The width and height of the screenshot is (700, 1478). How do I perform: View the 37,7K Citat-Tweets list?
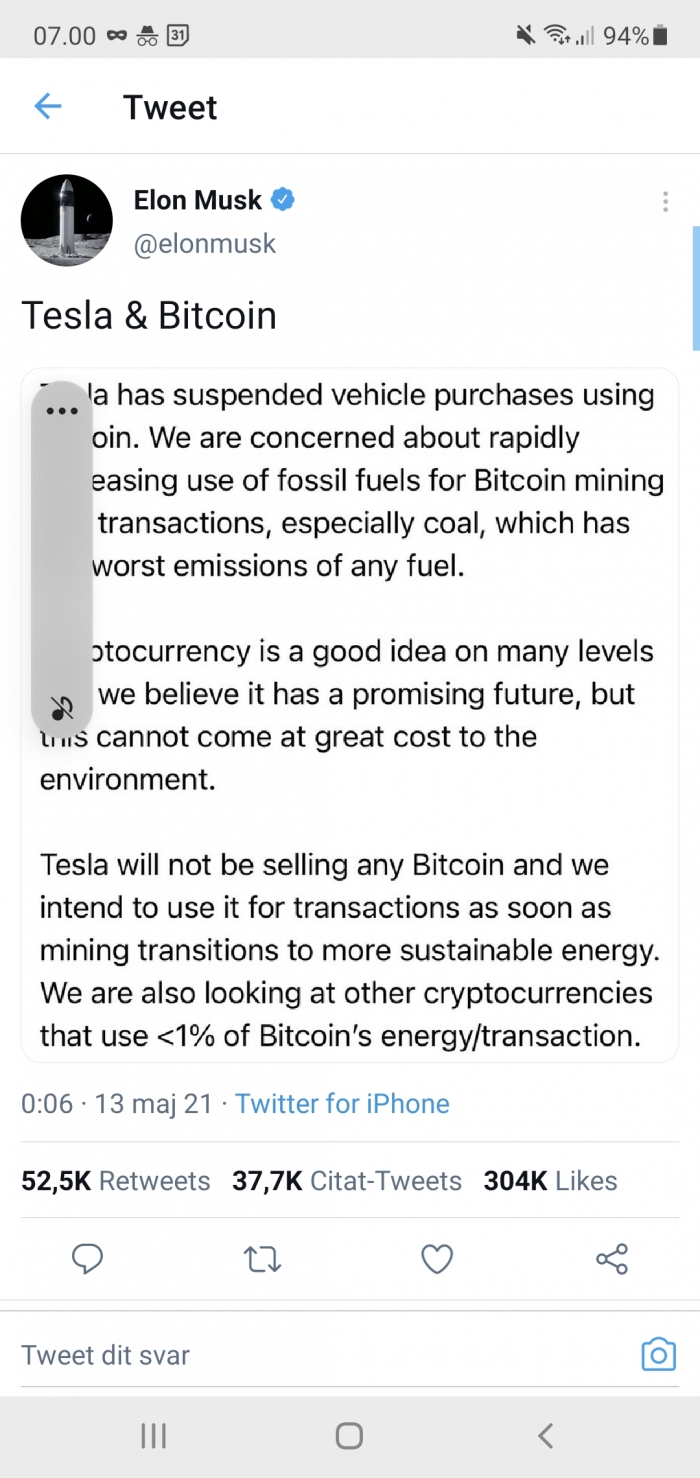(x=347, y=1181)
